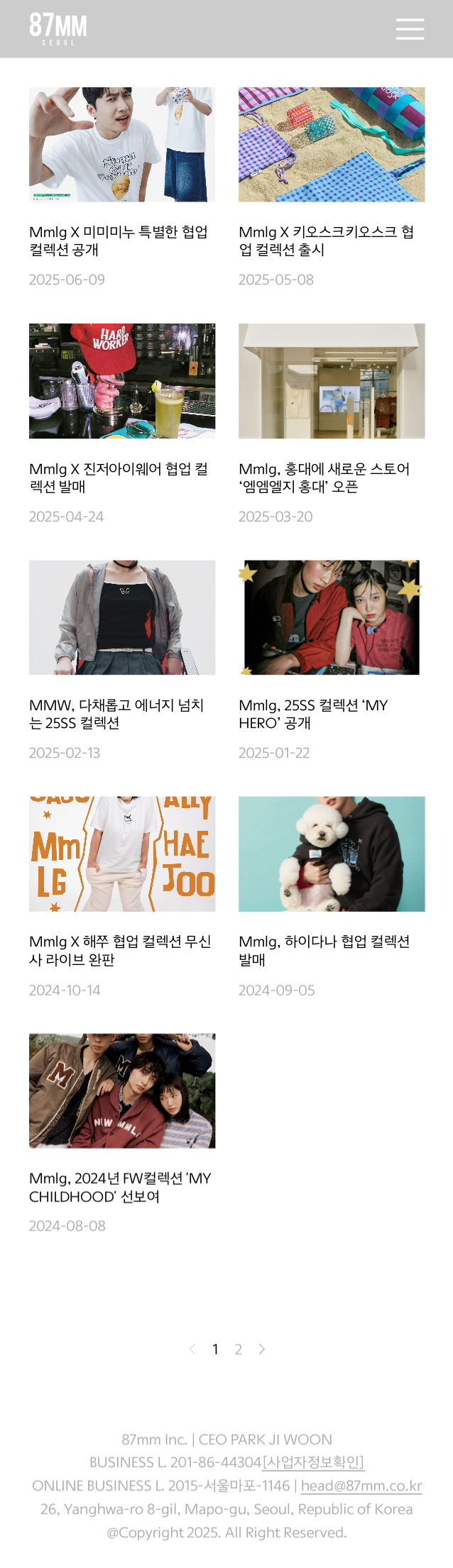
Task: Open the 사업자정보확인 business info link
Action: tap(313, 1462)
